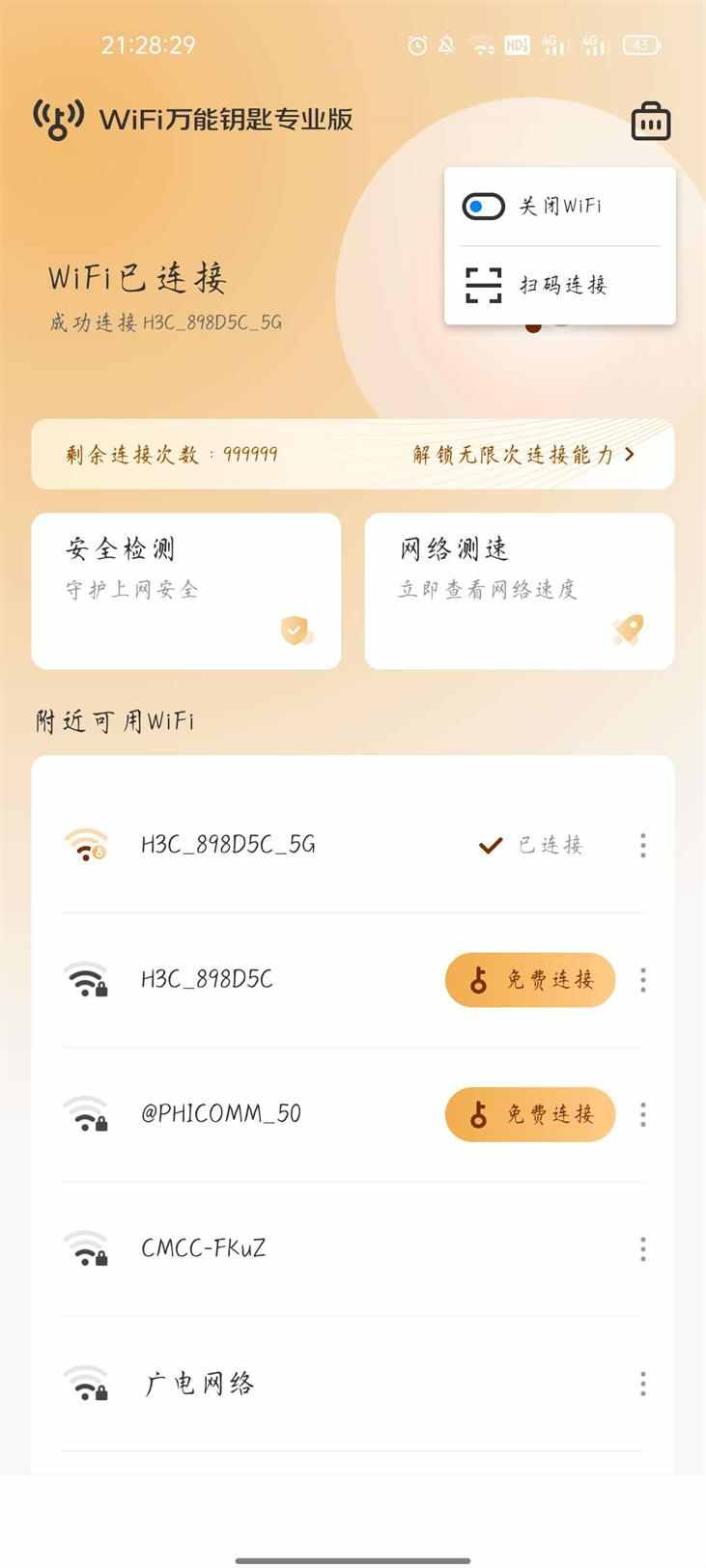Open the 网络测速 card
This screenshot has width=706, height=1568.
pos(520,591)
